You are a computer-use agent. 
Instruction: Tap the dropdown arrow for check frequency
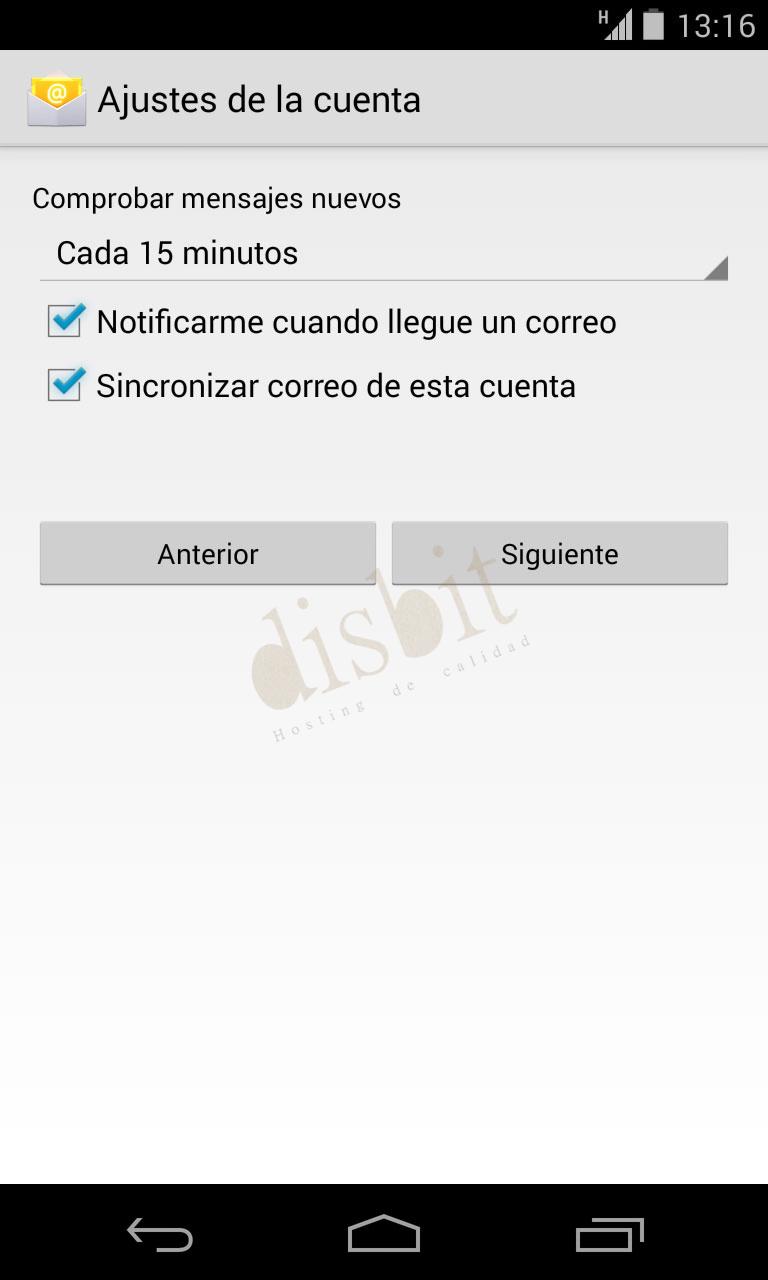(719, 266)
